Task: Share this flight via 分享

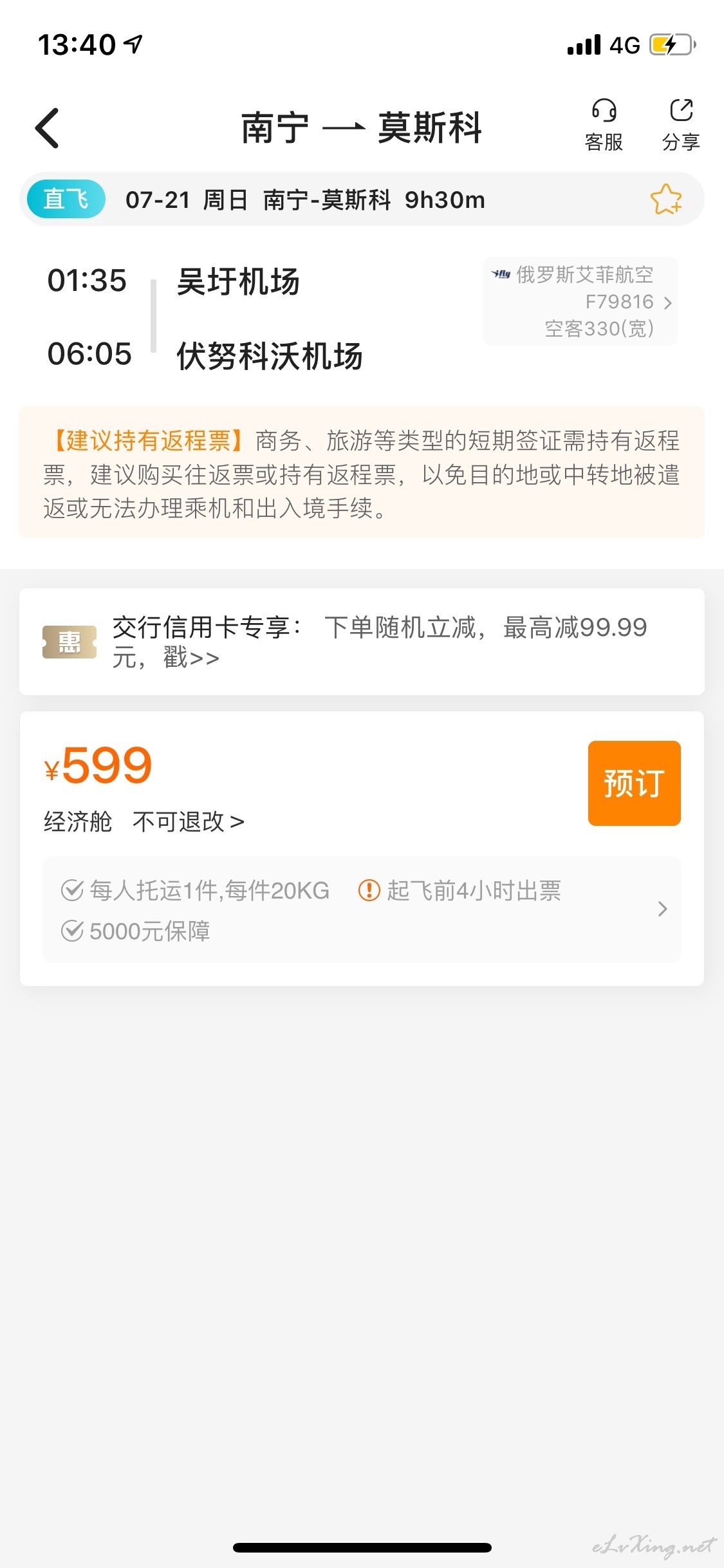Action: click(x=681, y=126)
